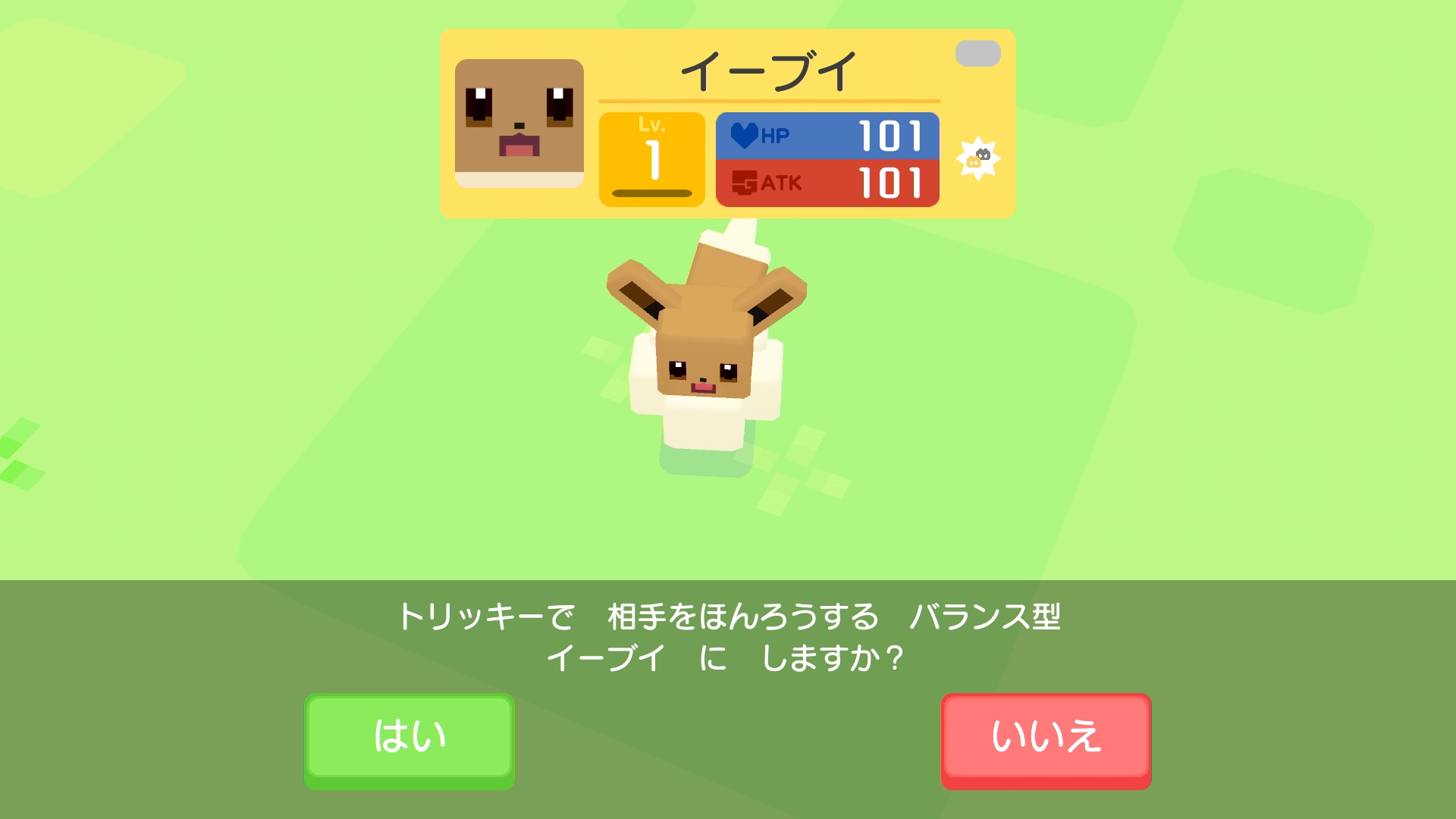
Task: Confirm choosing Eevee with はい
Action: 409,737
